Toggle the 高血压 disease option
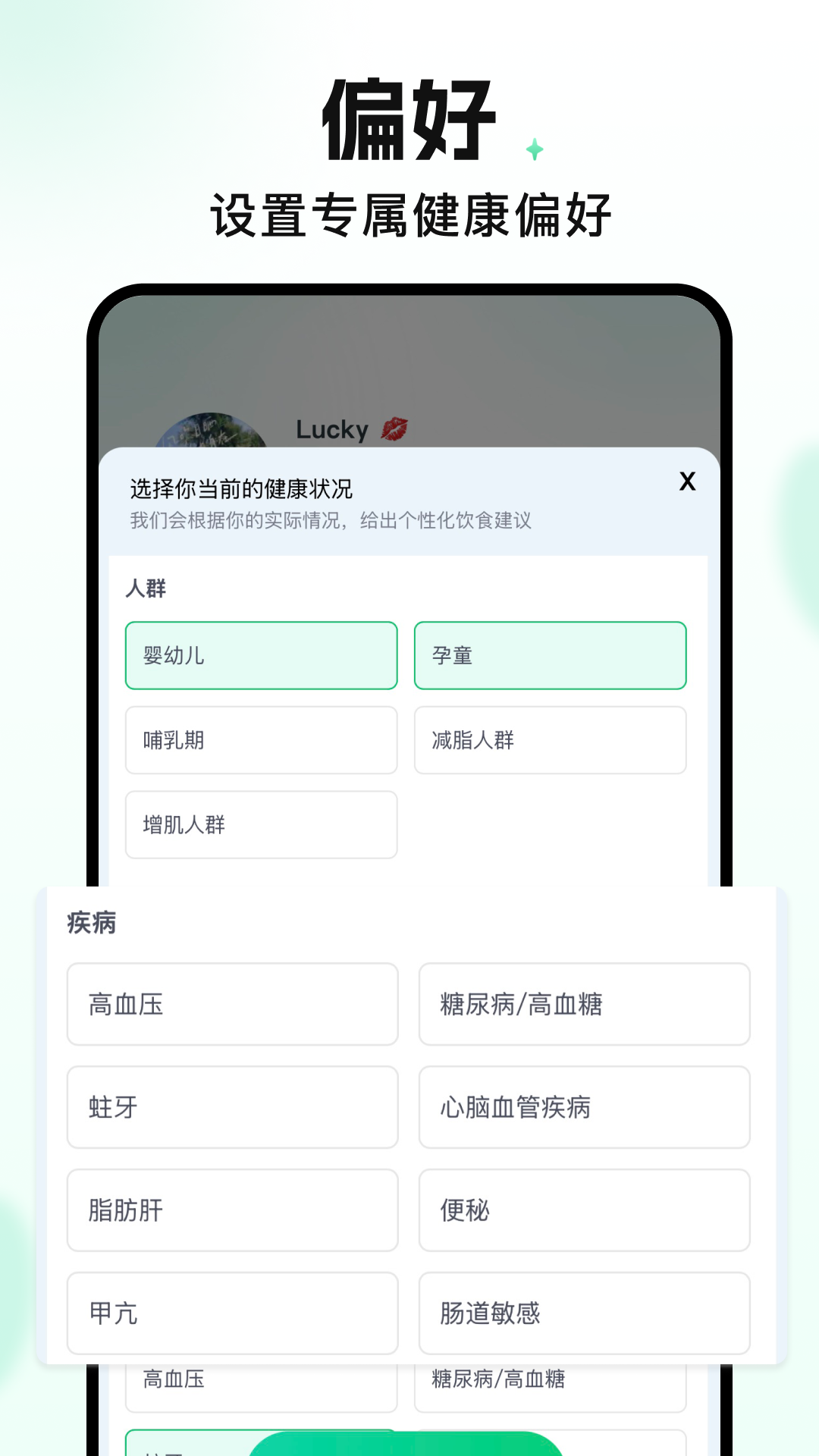Image resolution: width=819 pixels, height=1456 pixels. coord(232,1005)
